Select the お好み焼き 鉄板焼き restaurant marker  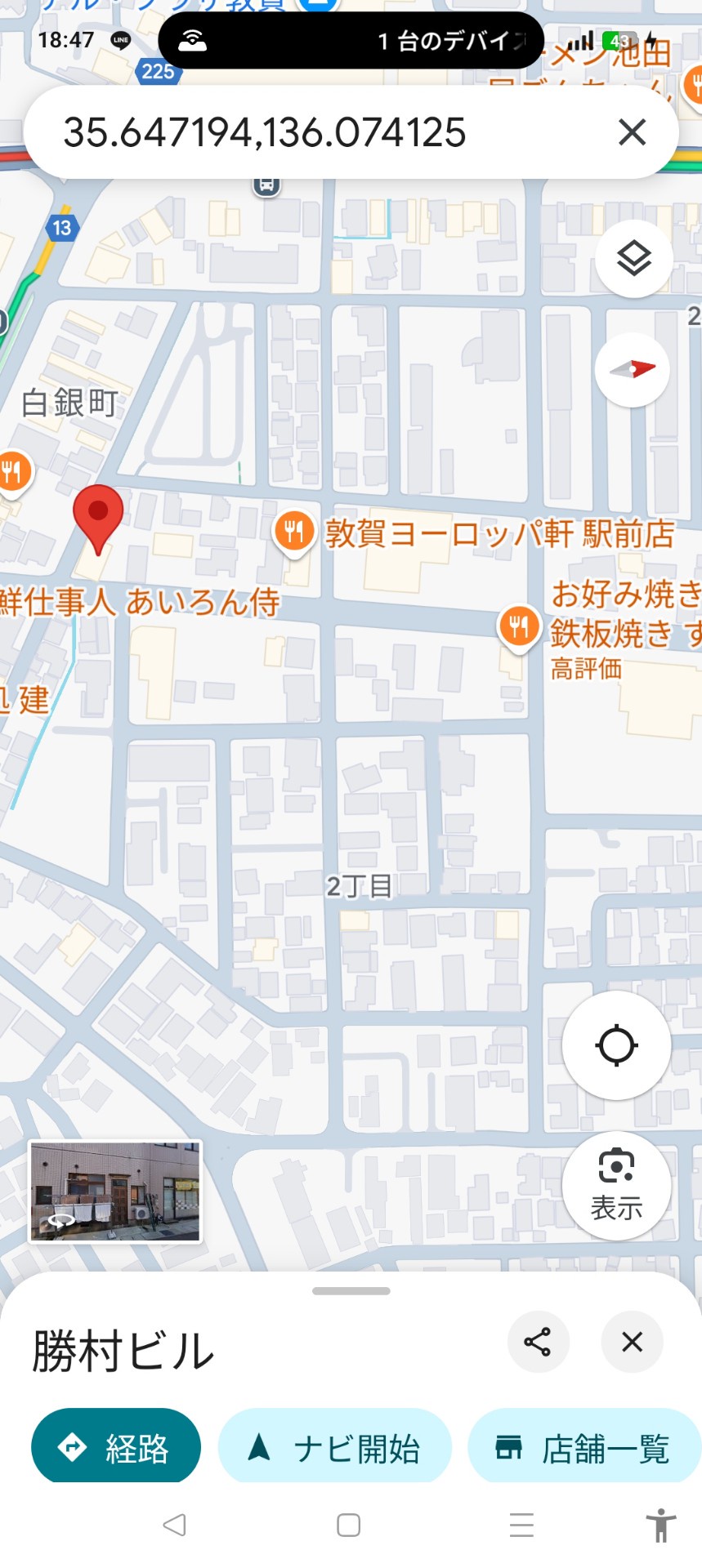(x=518, y=628)
